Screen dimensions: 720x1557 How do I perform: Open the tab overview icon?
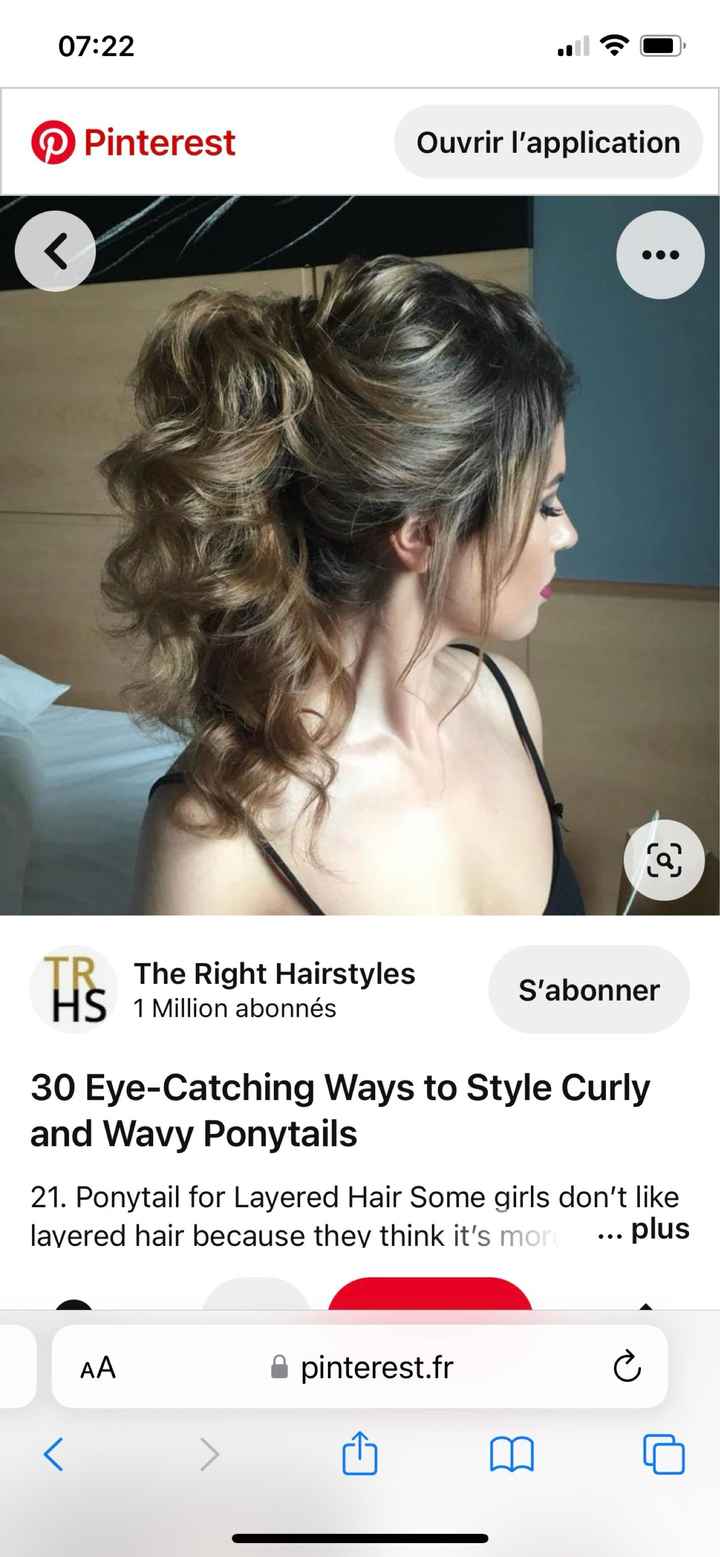tap(662, 1456)
